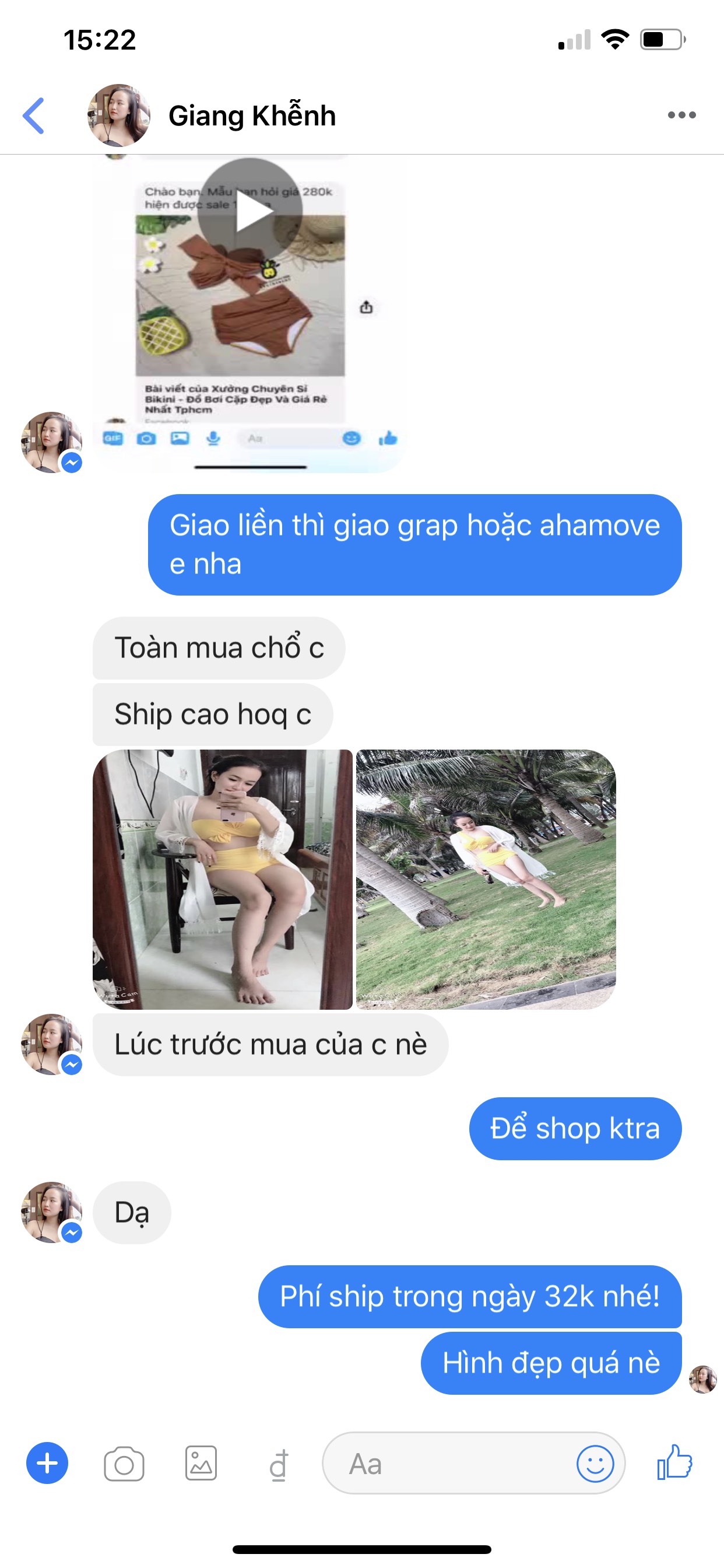Viewport: 724px width, 1568px height.
Task: Share the video using forward icon
Action: (366, 307)
